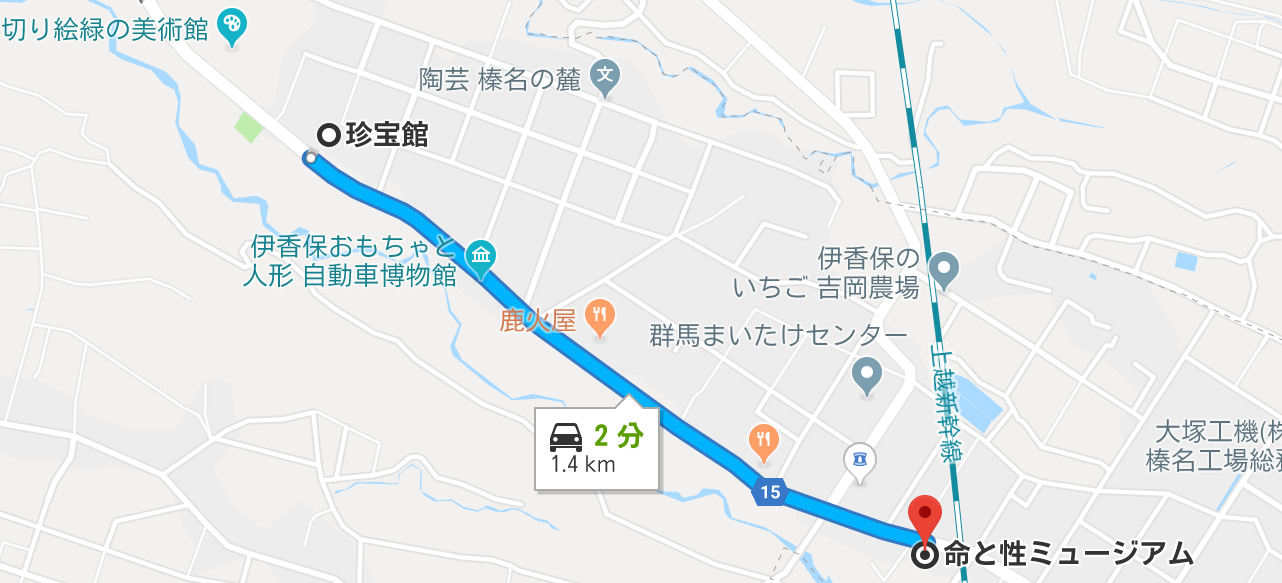The image size is (1282, 583).
Task: Tap the 切り絵緑の美術館 map marker
Action: [x=232, y=26]
